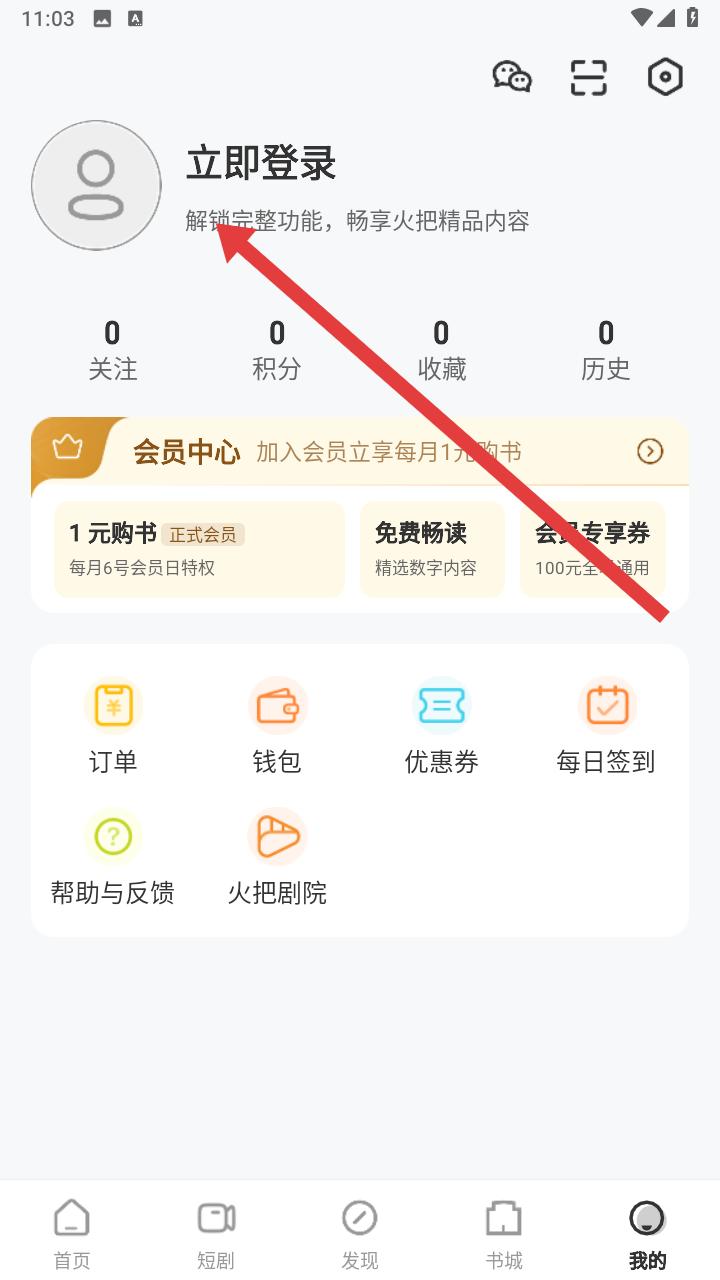Open 收藏 favorites
The image size is (720, 1280).
pos(441,350)
